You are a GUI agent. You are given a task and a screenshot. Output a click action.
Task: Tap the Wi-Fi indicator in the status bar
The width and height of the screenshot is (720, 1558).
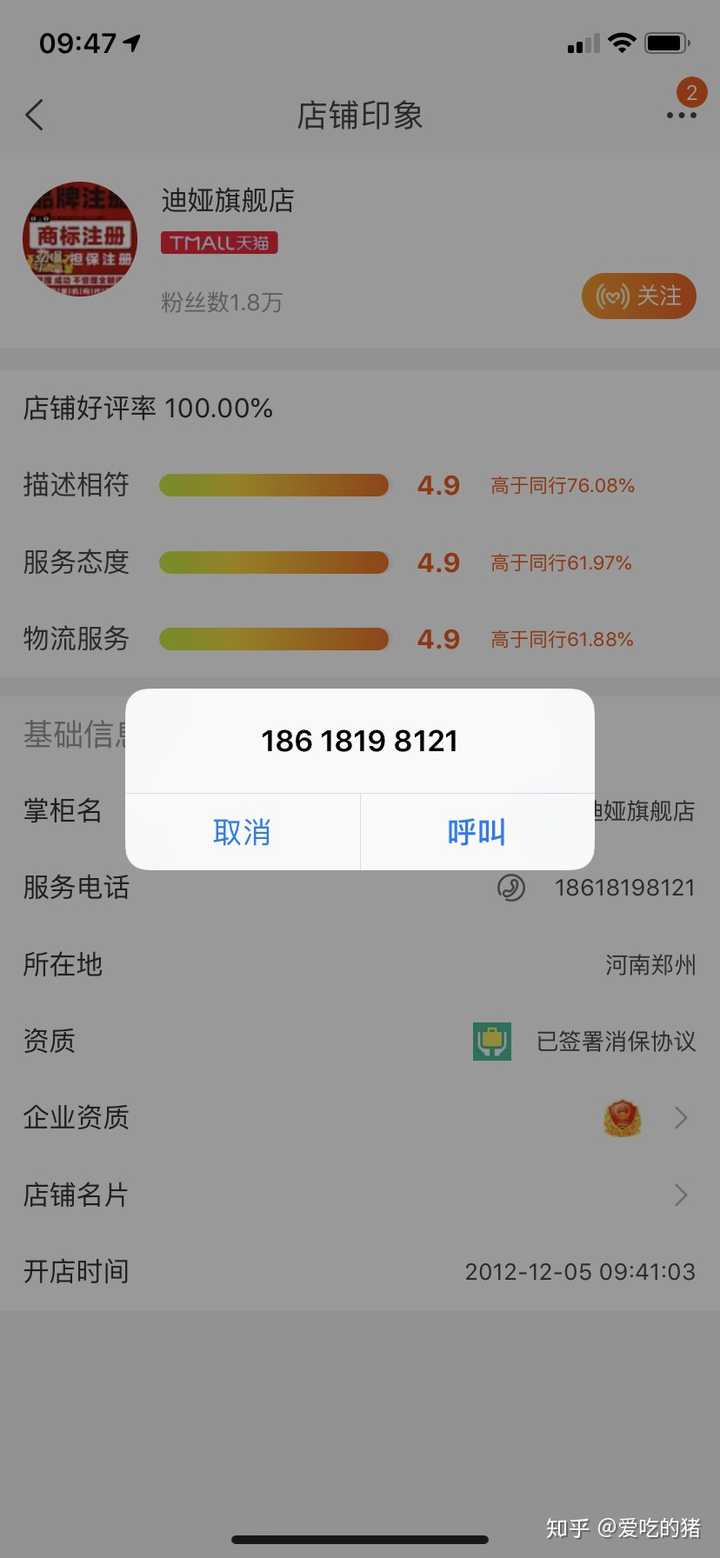(621, 42)
